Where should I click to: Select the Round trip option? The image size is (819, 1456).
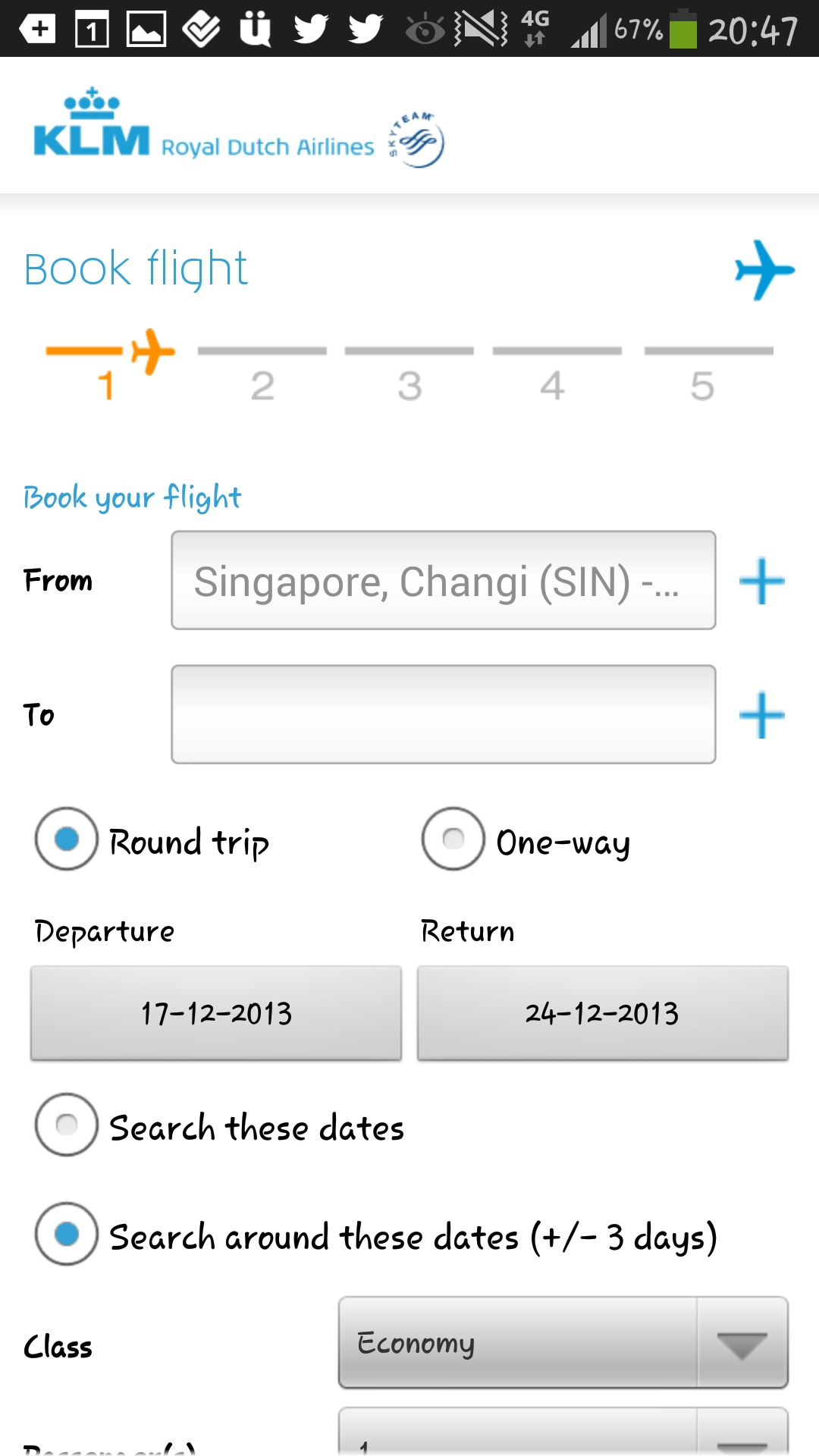point(67,839)
